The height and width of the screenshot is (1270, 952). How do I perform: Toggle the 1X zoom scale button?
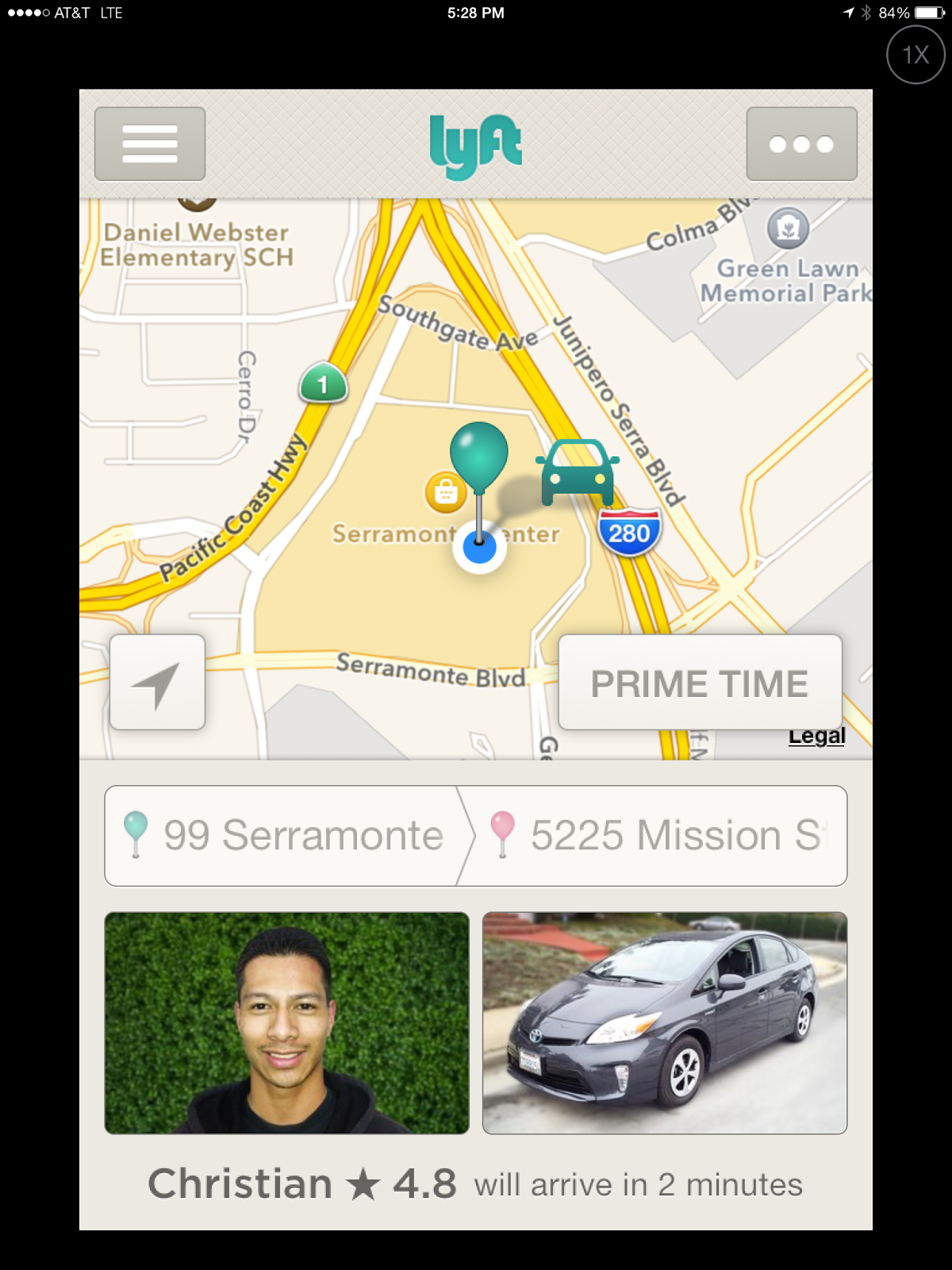(x=916, y=55)
